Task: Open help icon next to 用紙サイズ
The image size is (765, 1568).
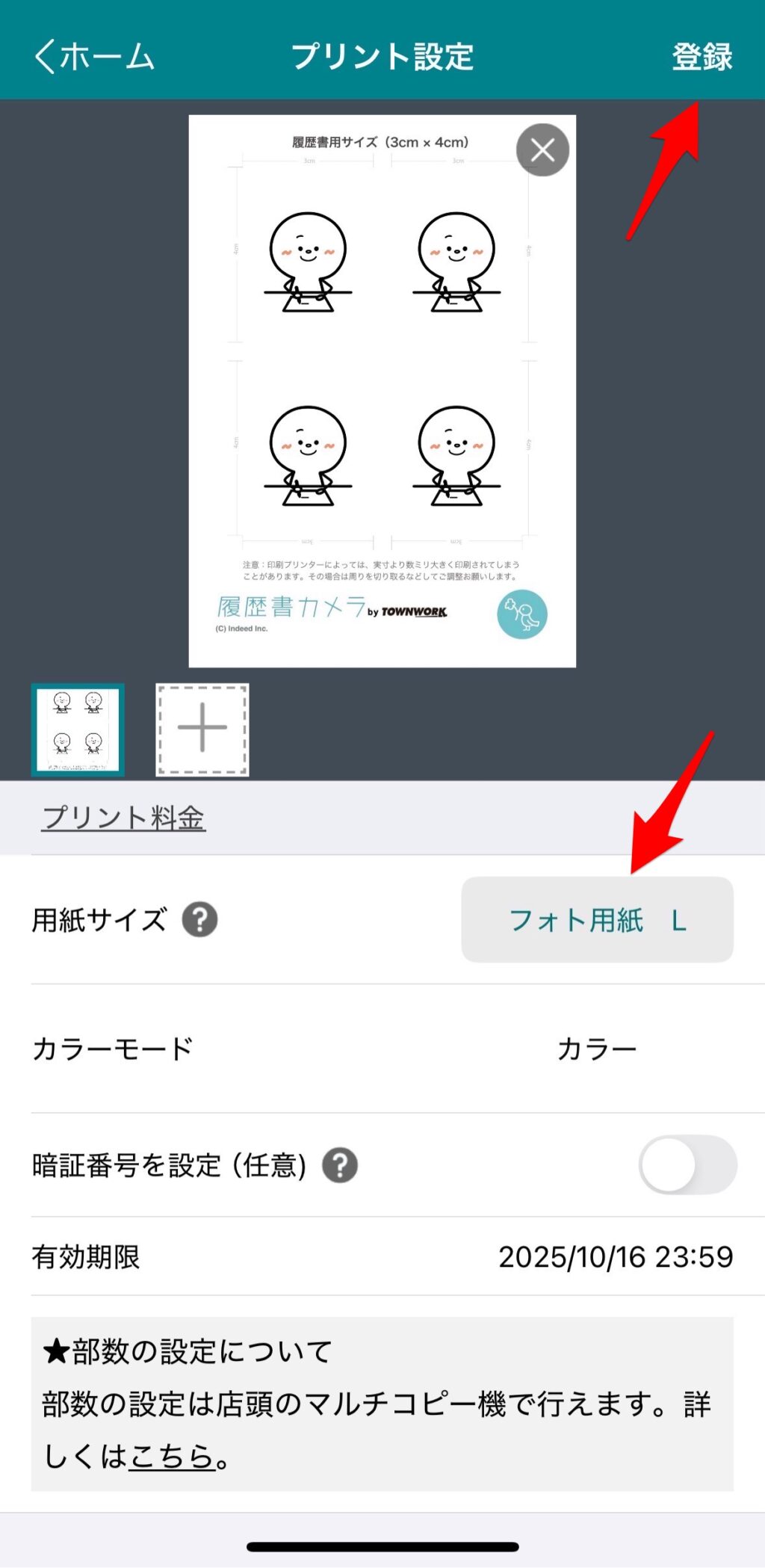Action: click(x=200, y=919)
